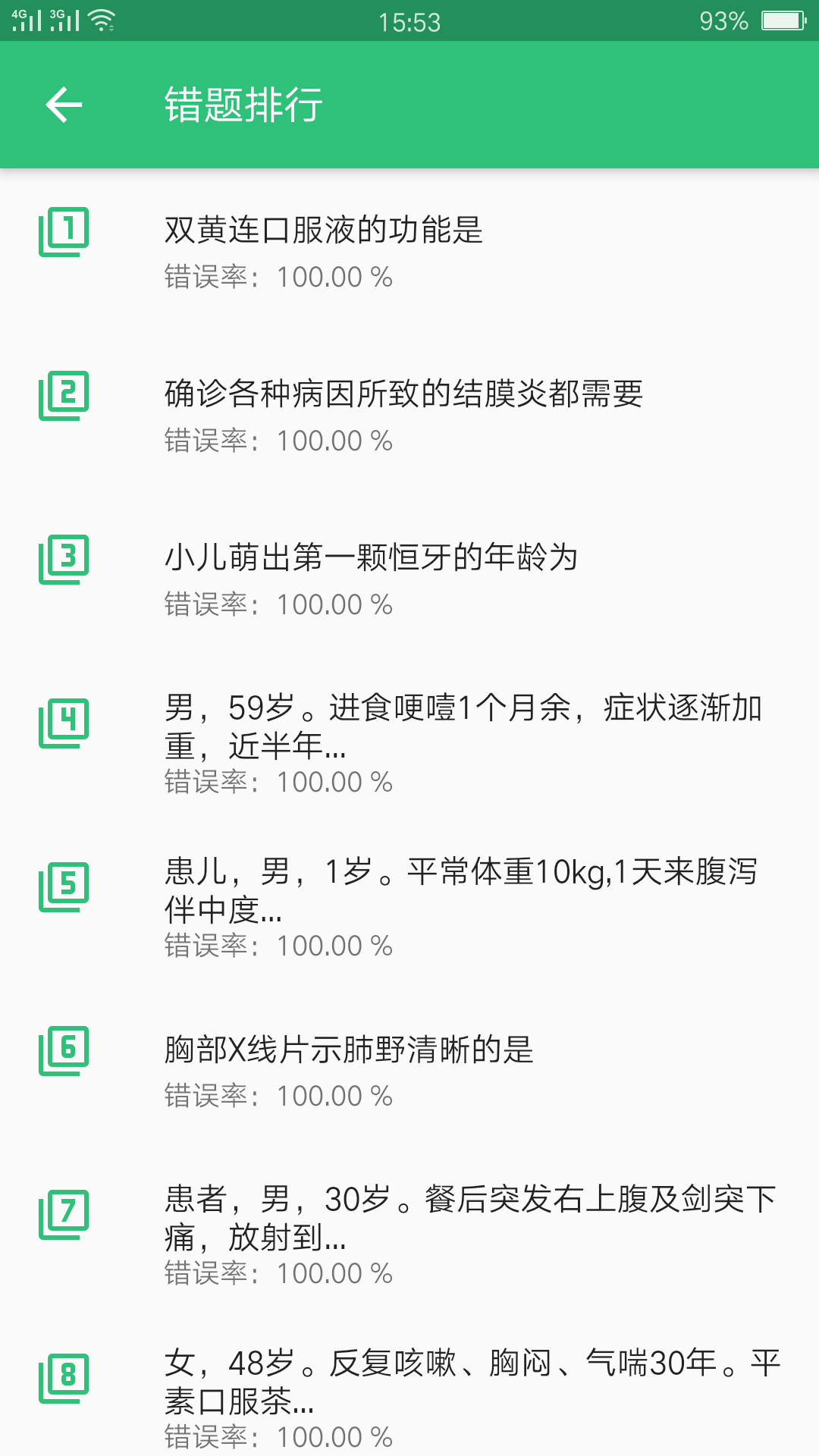
Task: Tap the Wi-Fi icon in status bar
Action: (x=102, y=20)
